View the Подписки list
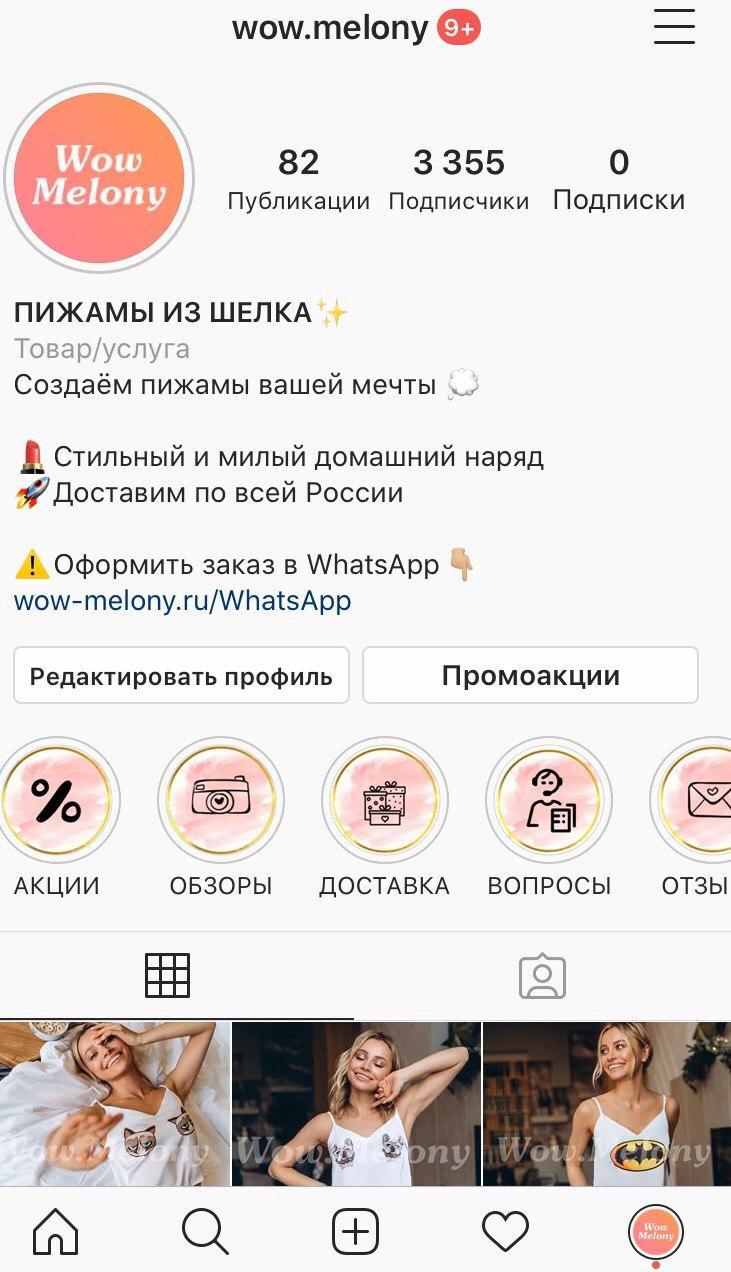Viewport: 731px width, 1272px height. 618,178
